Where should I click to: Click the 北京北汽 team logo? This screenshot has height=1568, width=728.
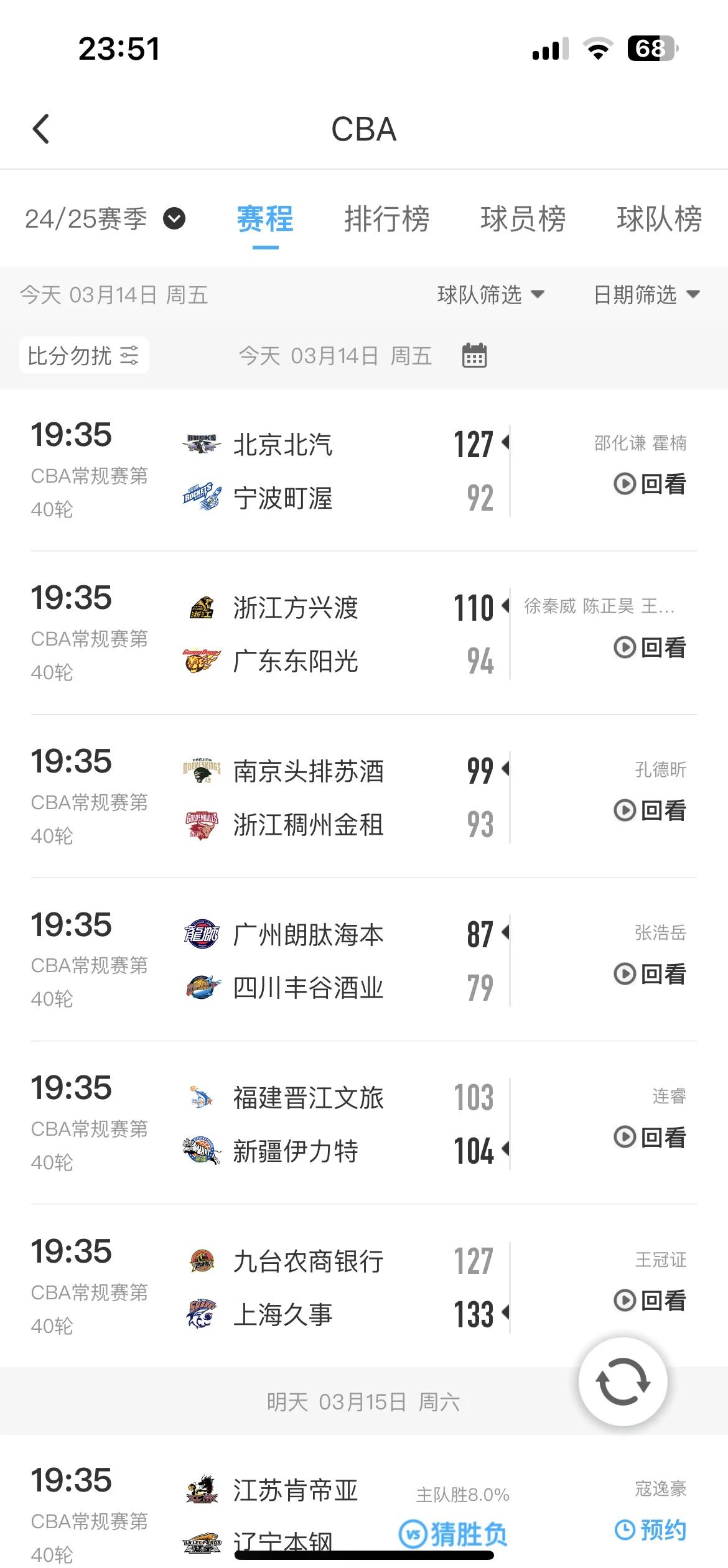tap(201, 443)
